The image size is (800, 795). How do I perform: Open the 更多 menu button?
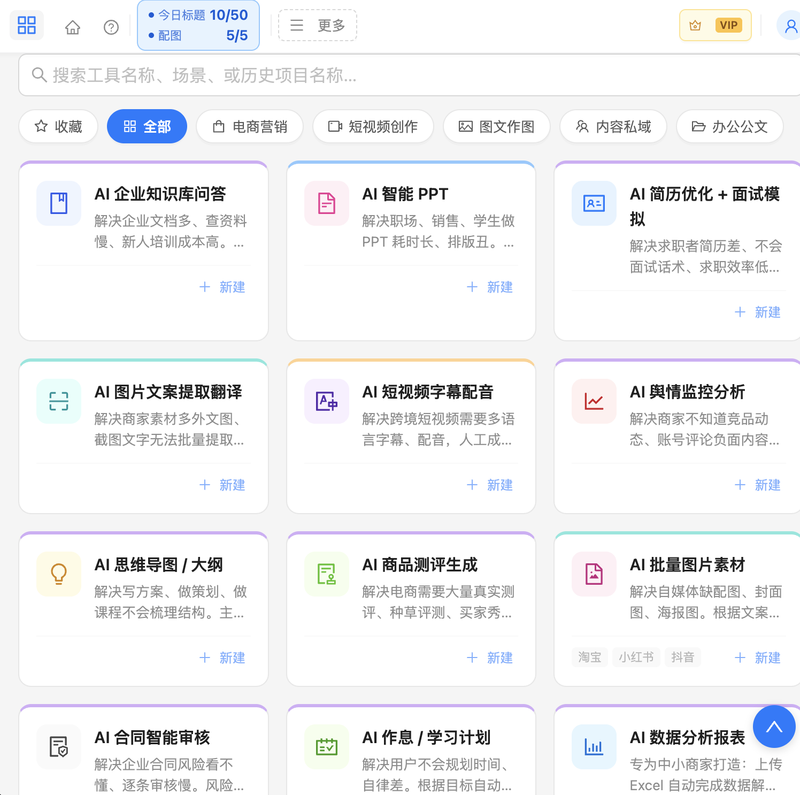tap(317, 26)
